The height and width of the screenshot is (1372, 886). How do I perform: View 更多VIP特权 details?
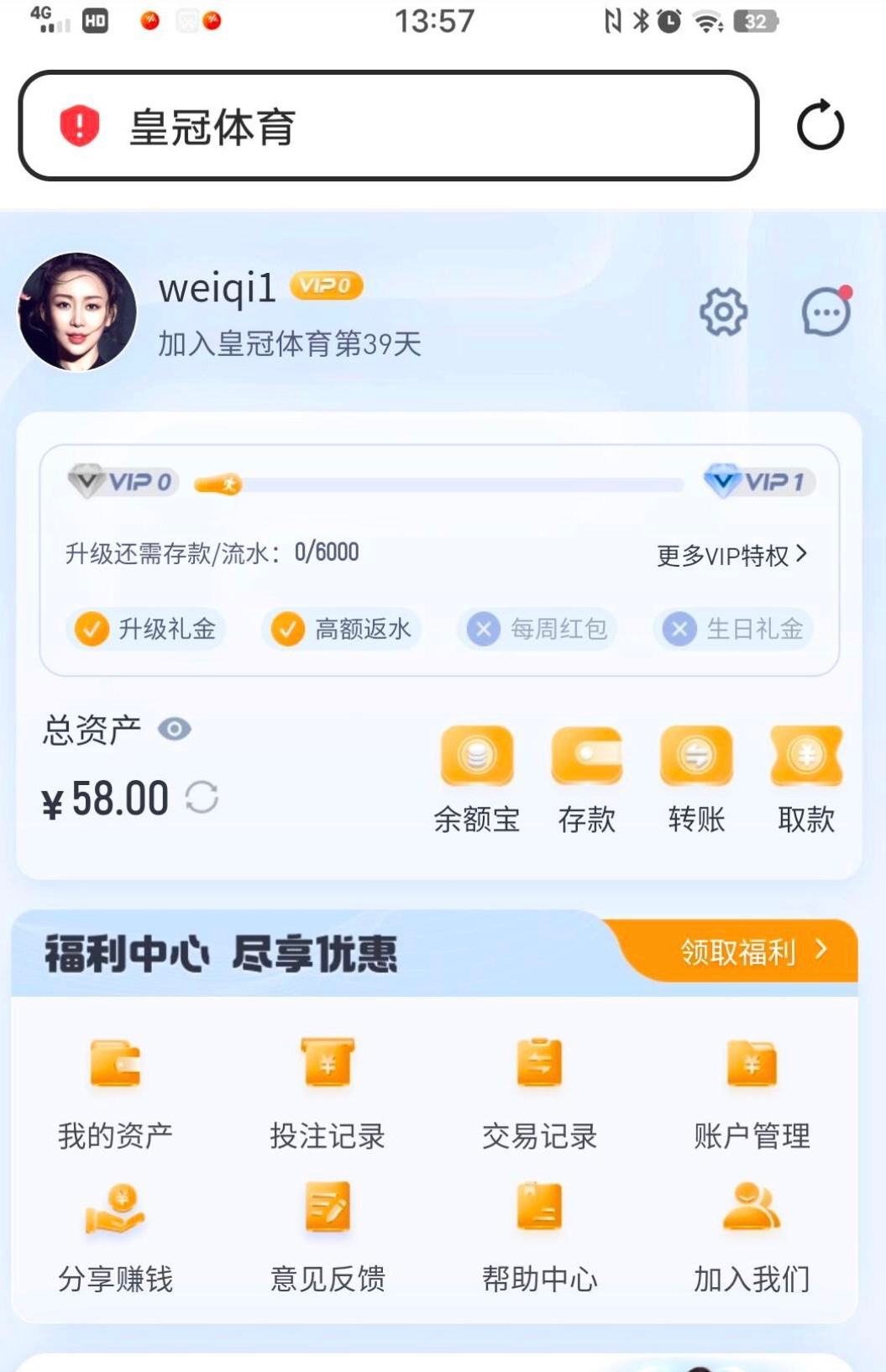[x=731, y=555]
